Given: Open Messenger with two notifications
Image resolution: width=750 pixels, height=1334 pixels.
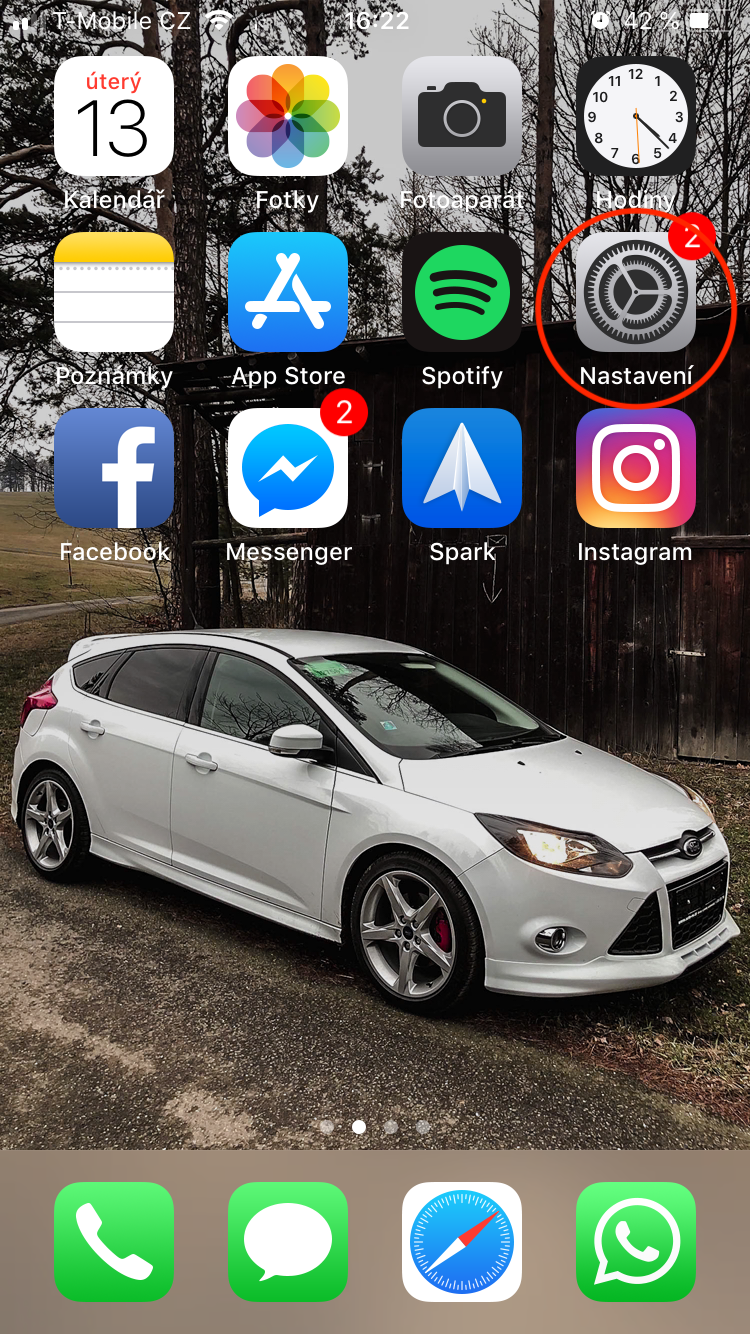Looking at the screenshot, I should pyautogui.click(x=288, y=468).
